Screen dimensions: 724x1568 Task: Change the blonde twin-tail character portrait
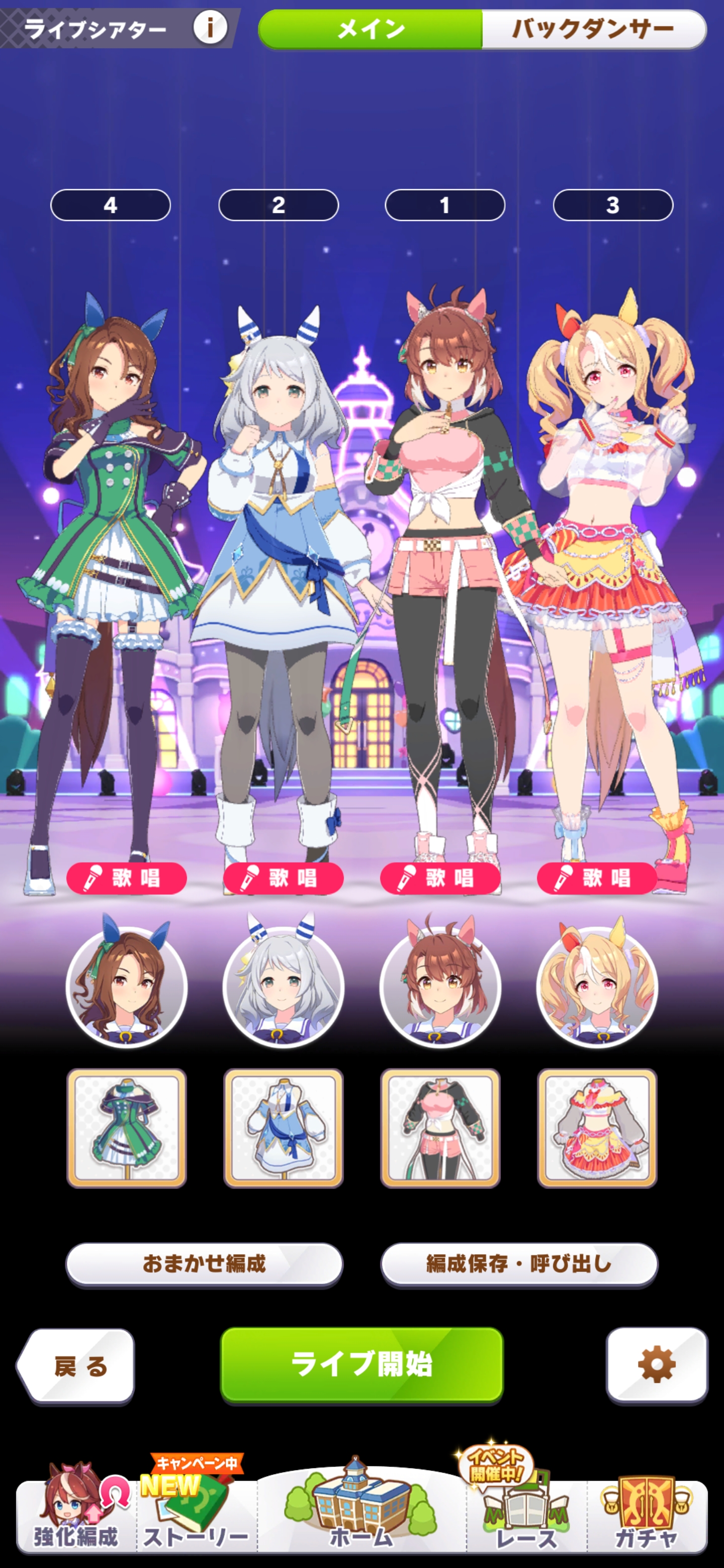[597, 986]
